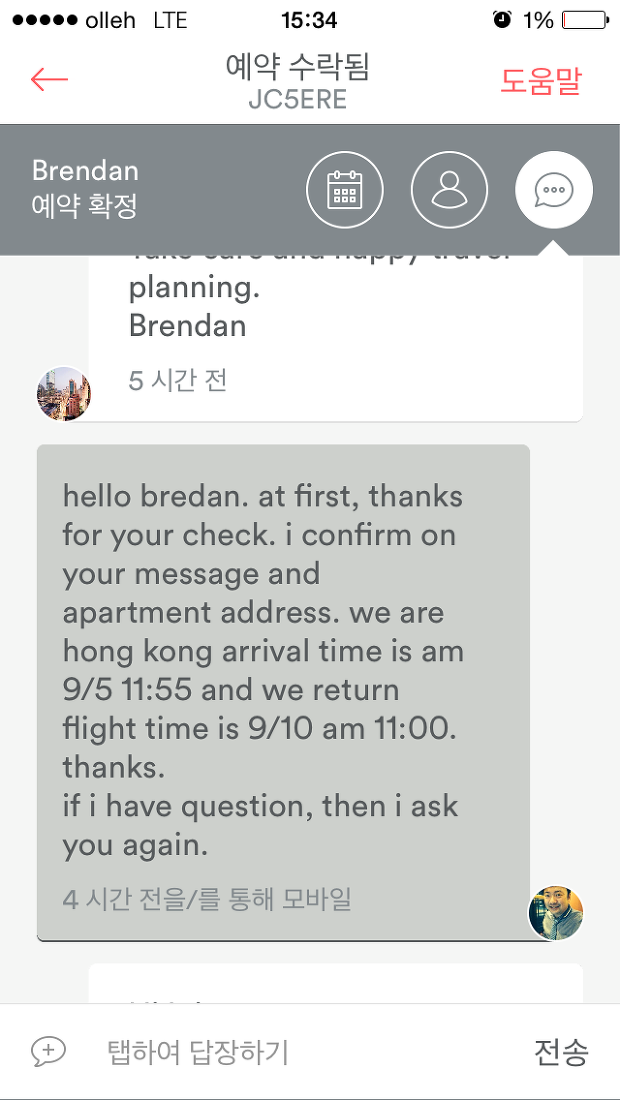620x1100 pixels.
Task: View the host profile tab
Action: pos(449,190)
